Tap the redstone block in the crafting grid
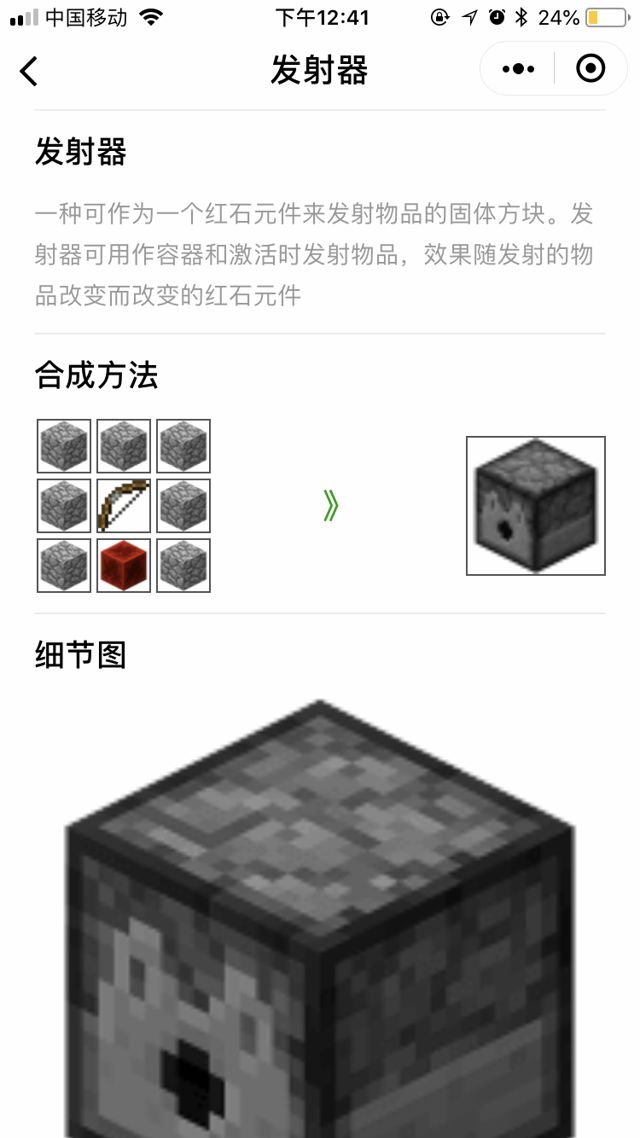The width and height of the screenshot is (640, 1138). pyautogui.click(x=124, y=566)
